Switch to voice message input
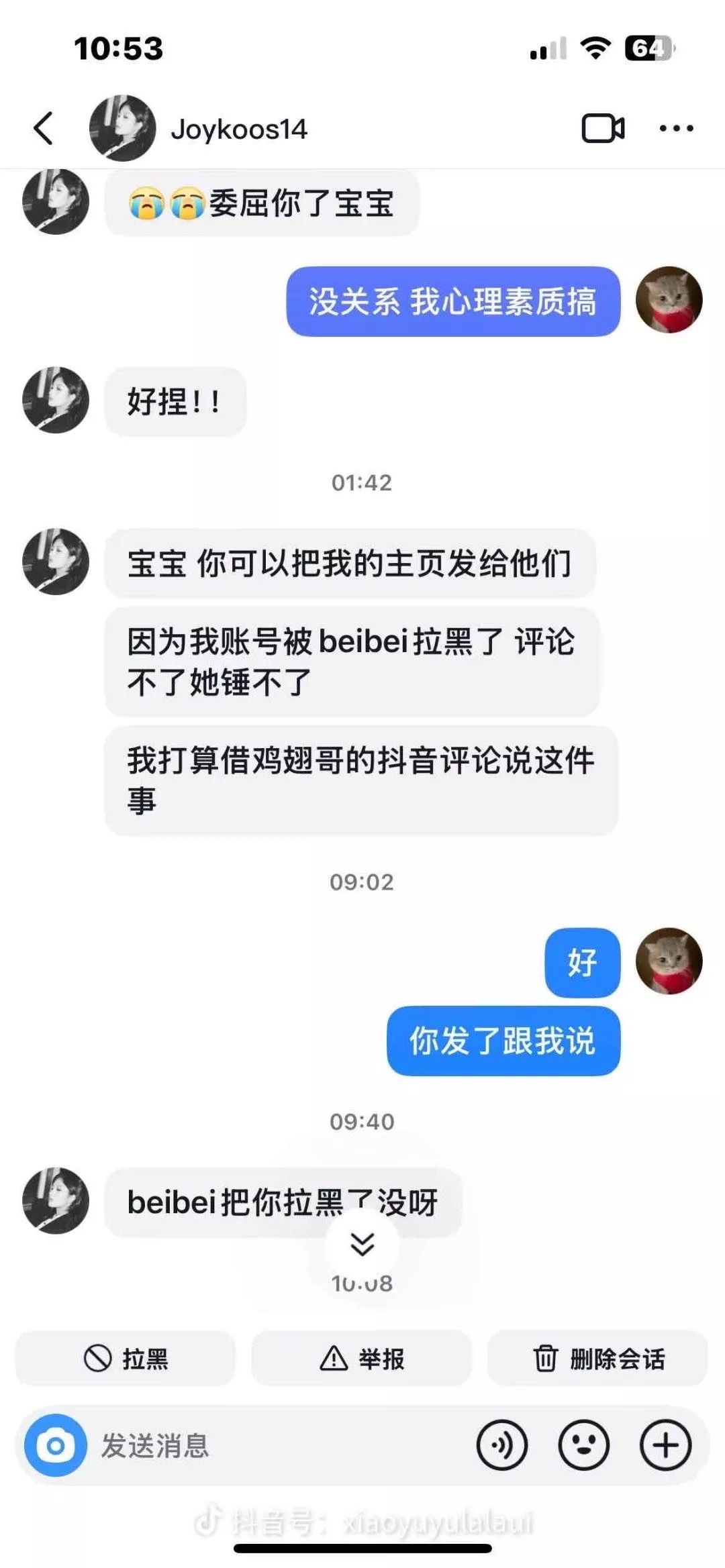The width and height of the screenshot is (725, 1568). 502,1446
